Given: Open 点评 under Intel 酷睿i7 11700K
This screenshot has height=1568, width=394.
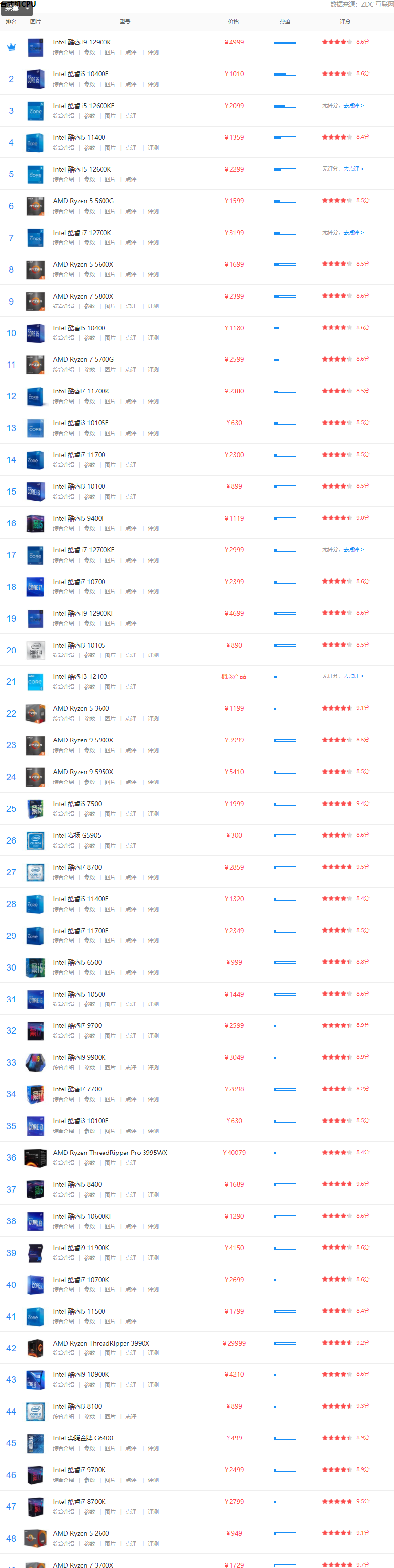Looking at the screenshot, I should pos(131,402).
